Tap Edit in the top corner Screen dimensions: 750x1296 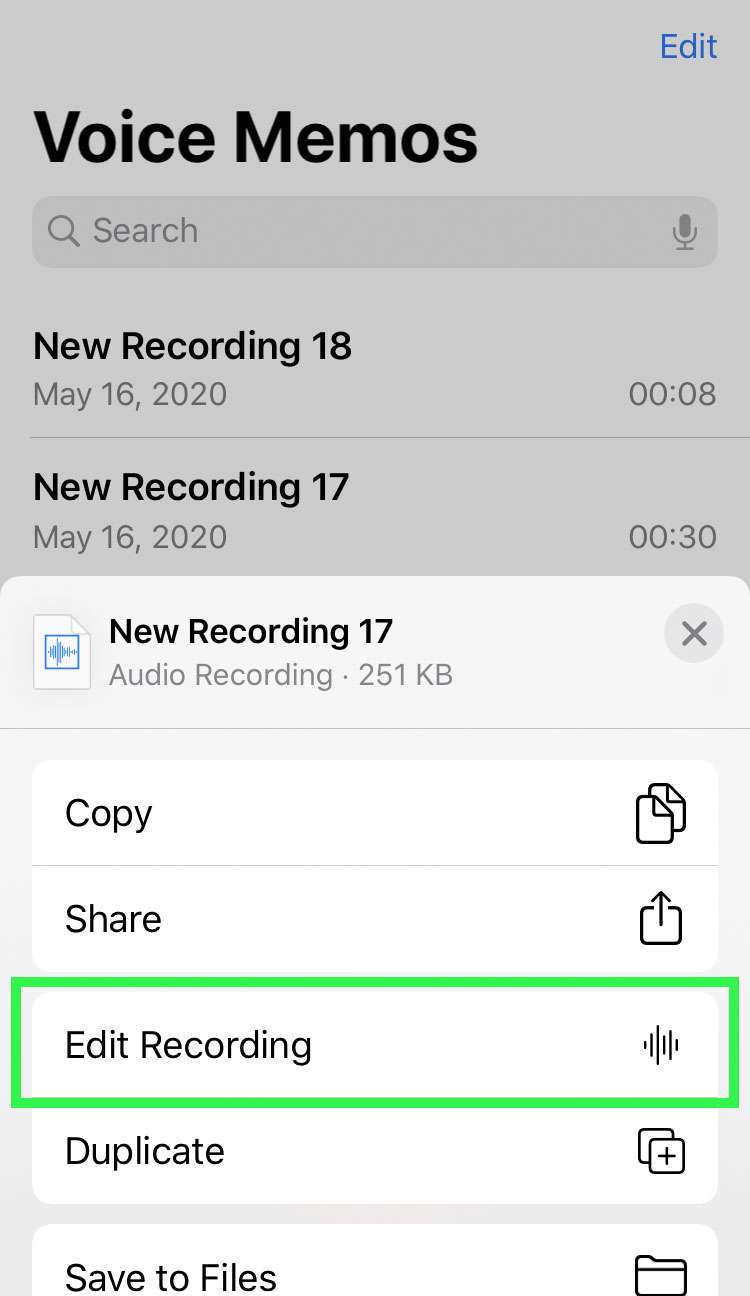click(688, 47)
